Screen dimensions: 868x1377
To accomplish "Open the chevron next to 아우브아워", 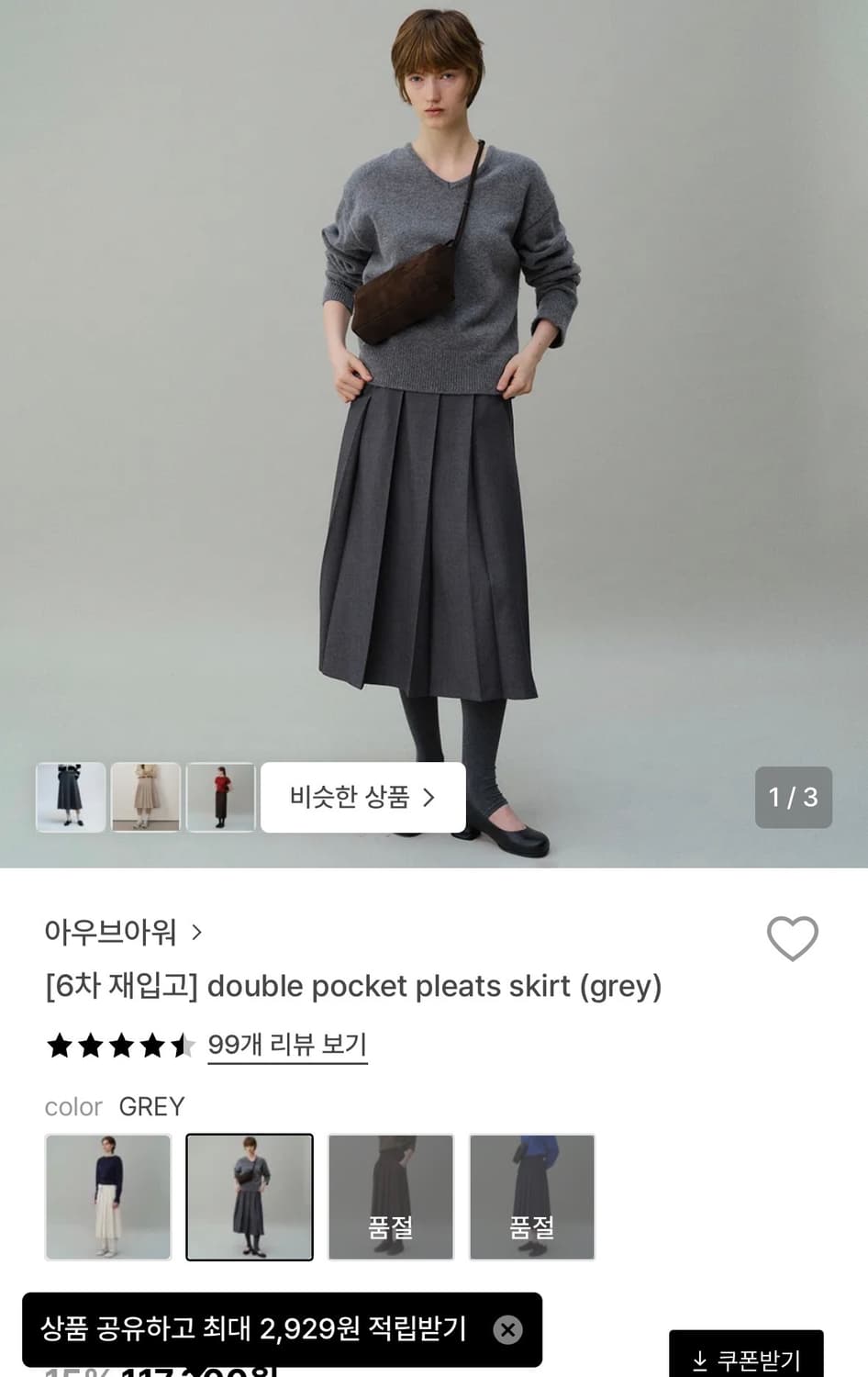I will [196, 932].
